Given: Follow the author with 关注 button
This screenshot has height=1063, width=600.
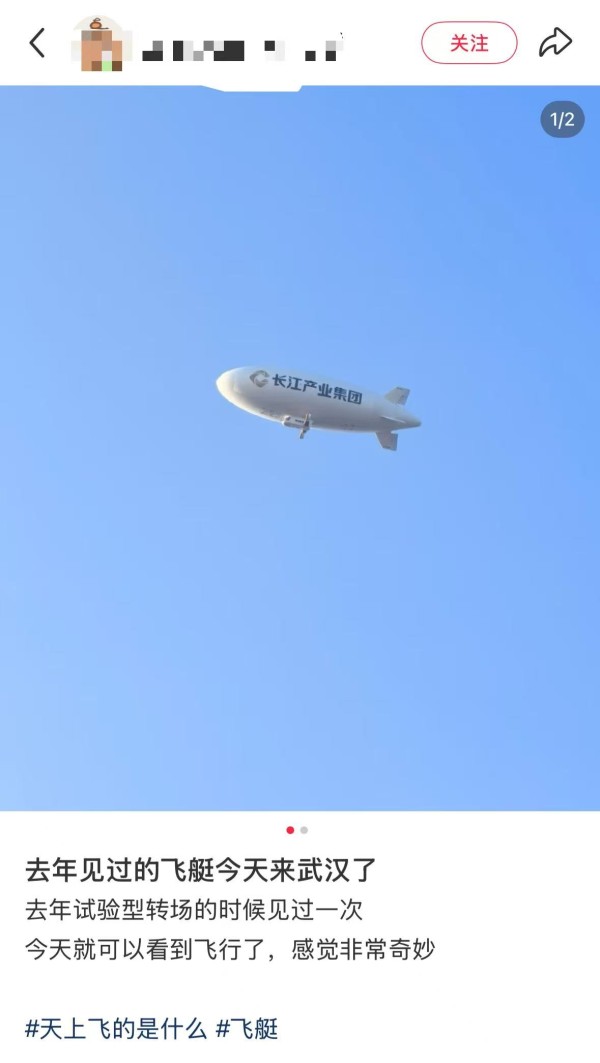Looking at the screenshot, I should (x=469, y=43).
